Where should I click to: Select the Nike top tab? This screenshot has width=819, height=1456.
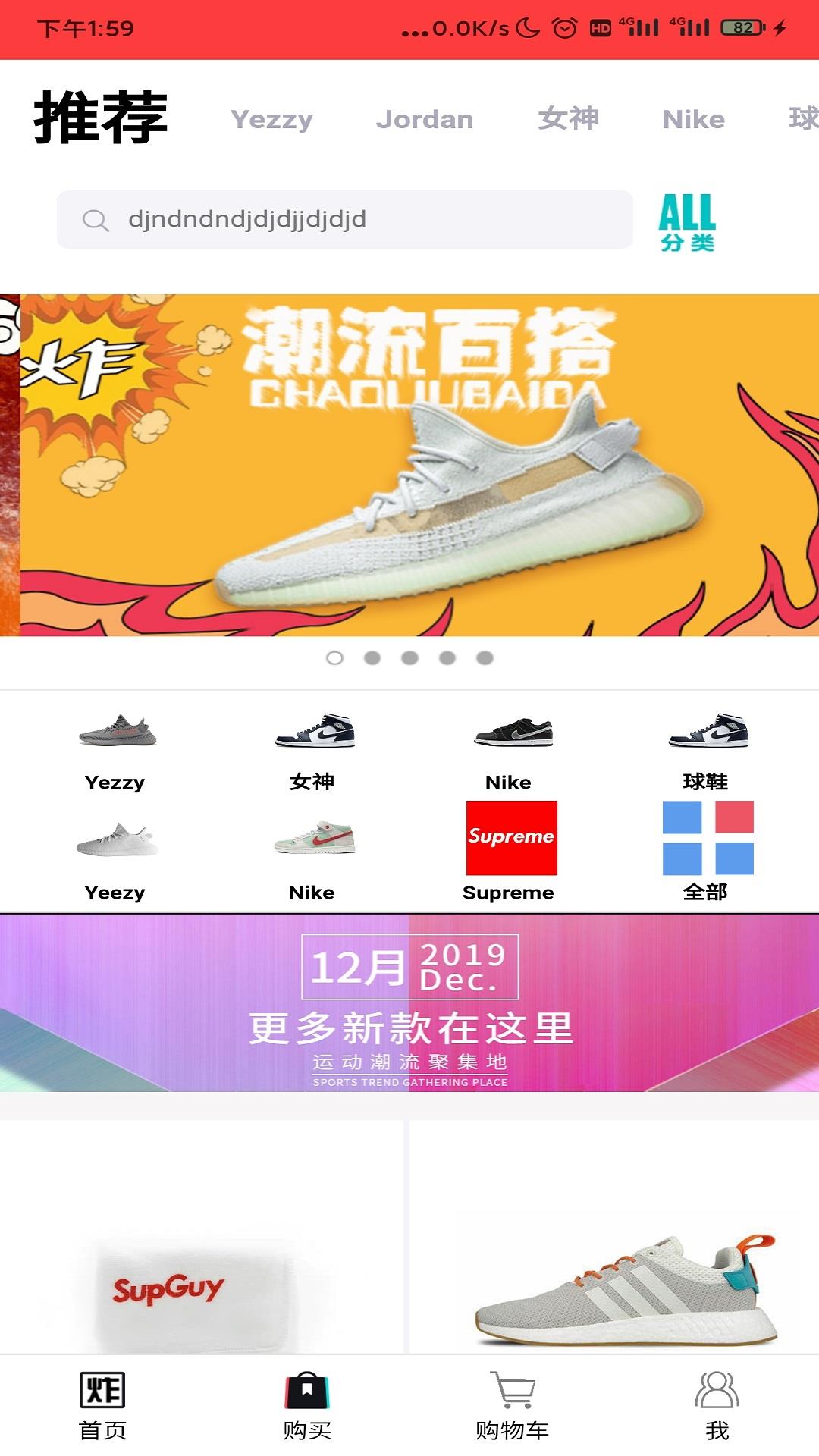693,119
